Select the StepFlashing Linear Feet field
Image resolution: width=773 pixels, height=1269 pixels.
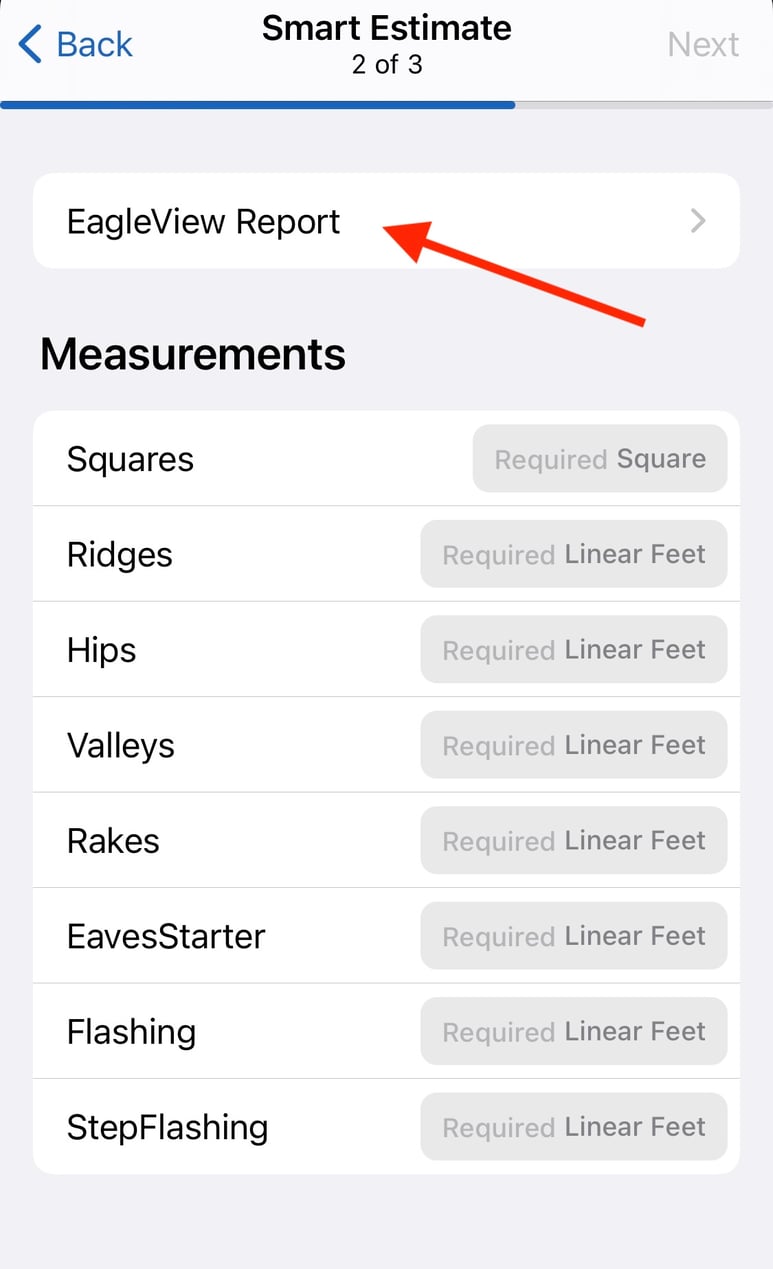(574, 1126)
